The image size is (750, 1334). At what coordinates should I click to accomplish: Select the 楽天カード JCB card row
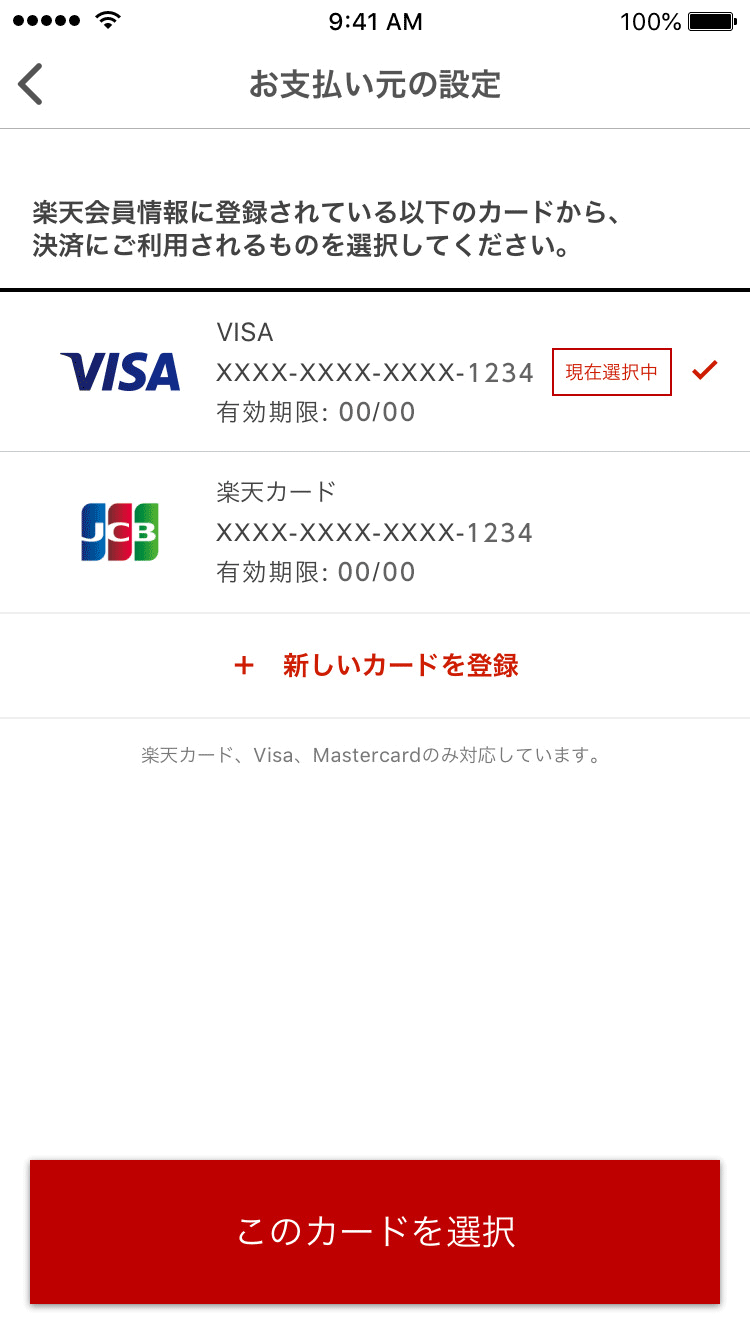pos(375,532)
